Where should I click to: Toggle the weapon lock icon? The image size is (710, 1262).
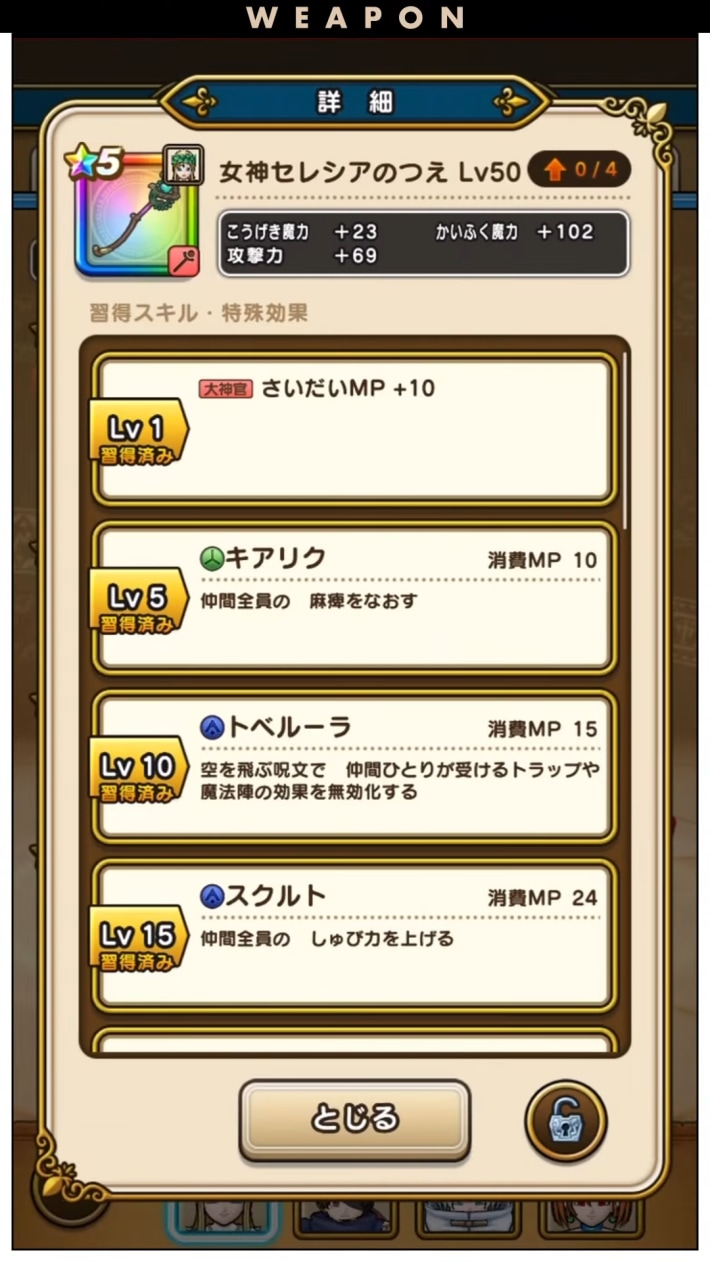[x=565, y=1121]
